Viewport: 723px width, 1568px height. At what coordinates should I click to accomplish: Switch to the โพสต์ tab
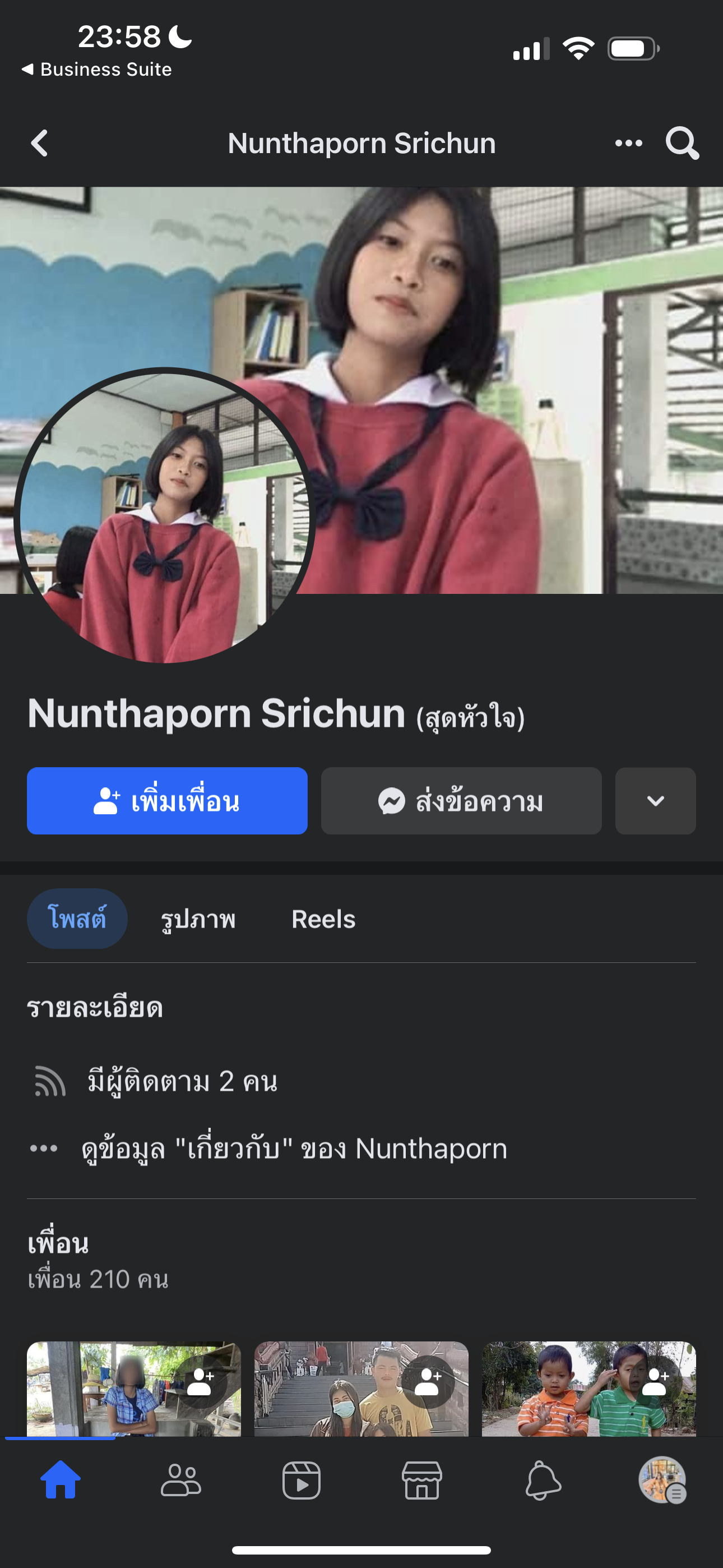77,919
